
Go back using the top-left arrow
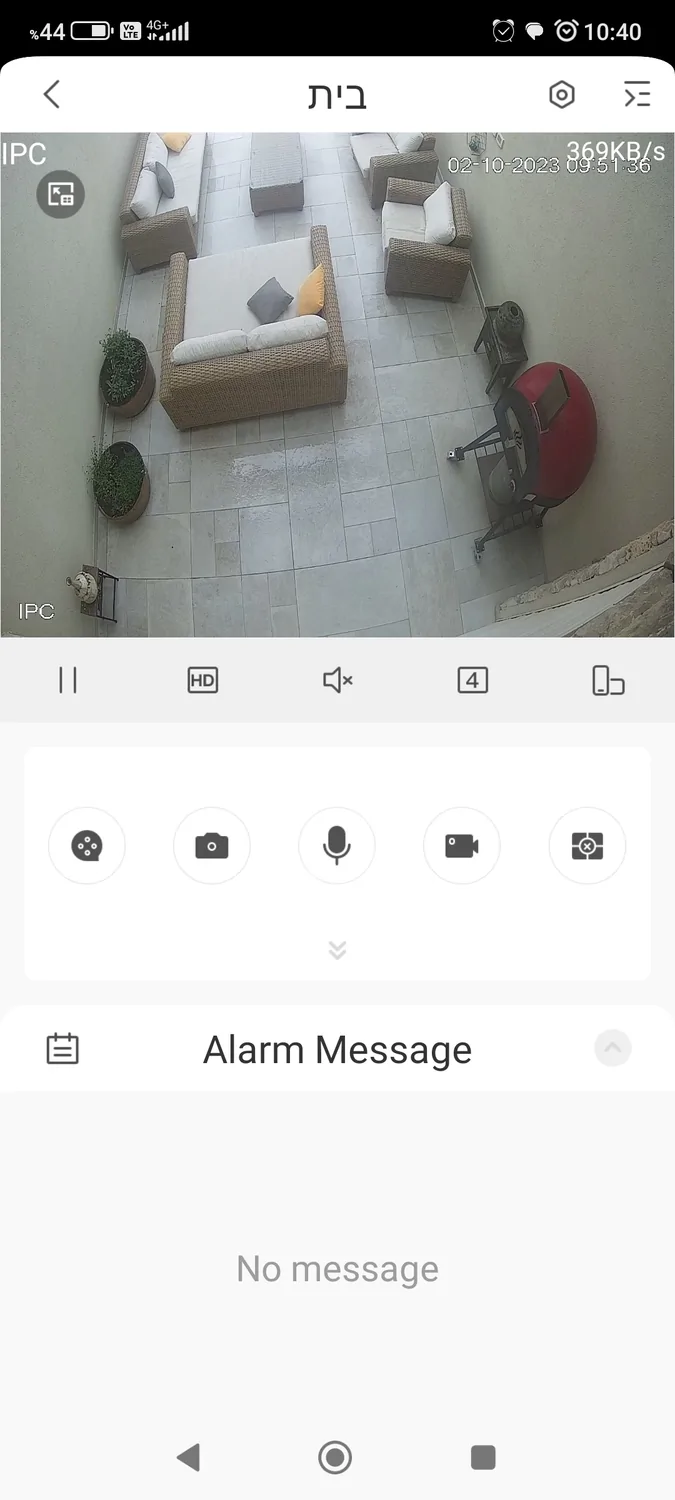[52, 95]
